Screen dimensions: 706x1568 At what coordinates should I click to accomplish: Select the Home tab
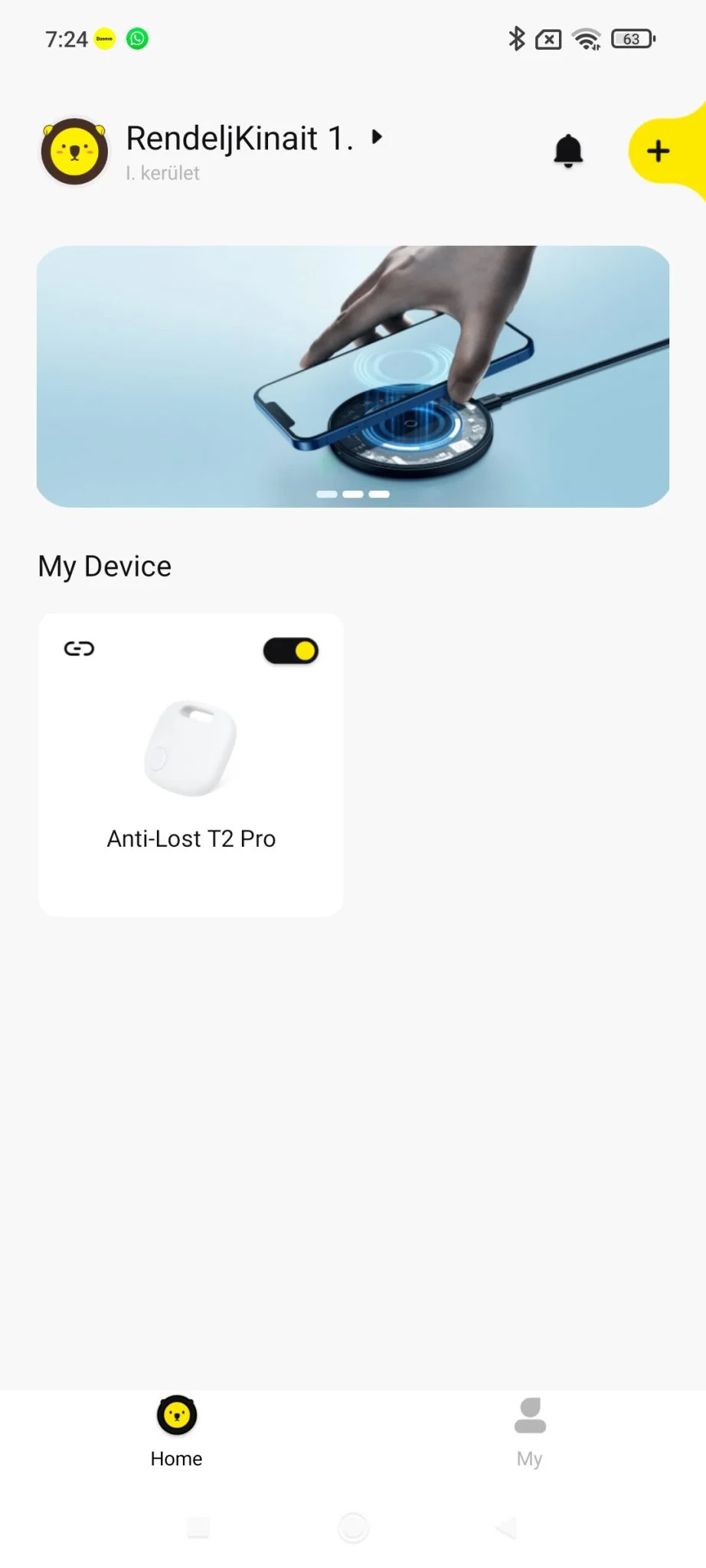pyautogui.click(x=177, y=1430)
